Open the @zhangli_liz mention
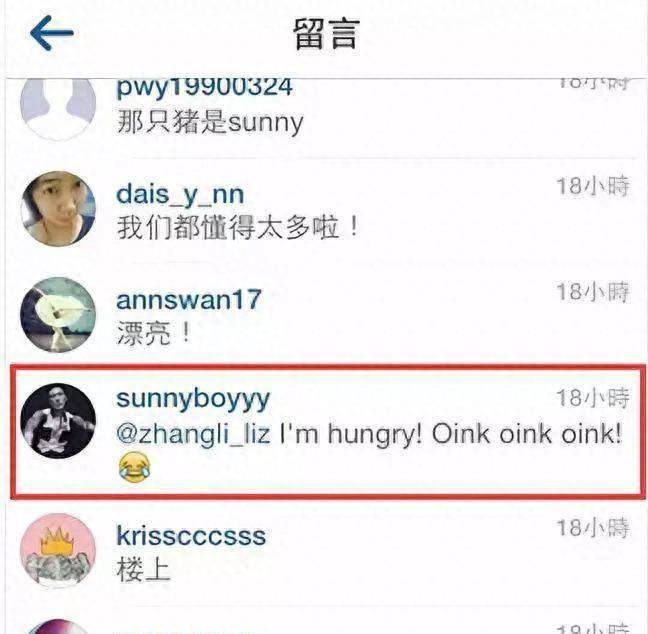Viewport: 648px width, 634px height. [192, 436]
